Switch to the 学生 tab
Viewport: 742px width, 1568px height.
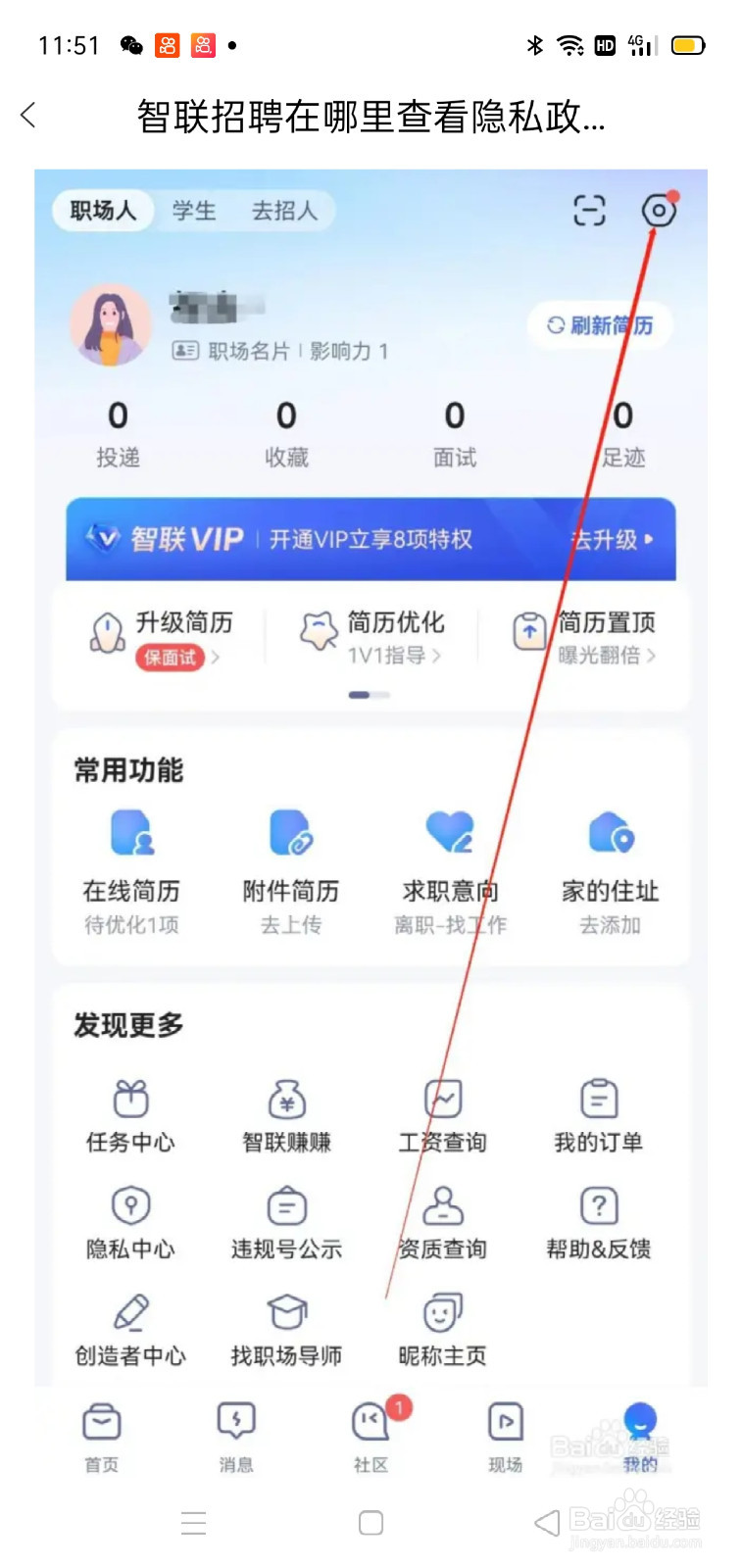(x=193, y=210)
